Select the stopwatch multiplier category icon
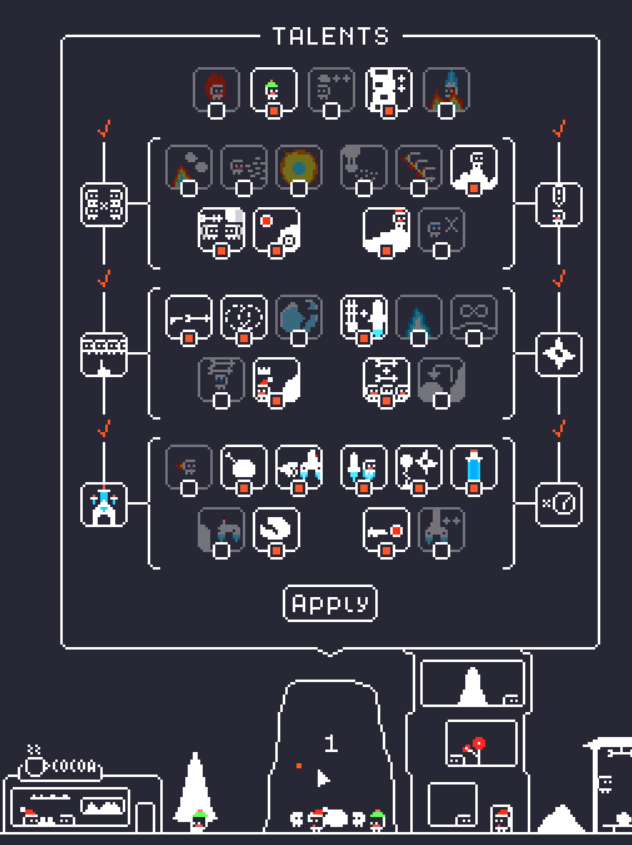Image resolution: width=632 pixels, height=845 pixels. click(x=559, y=504)
